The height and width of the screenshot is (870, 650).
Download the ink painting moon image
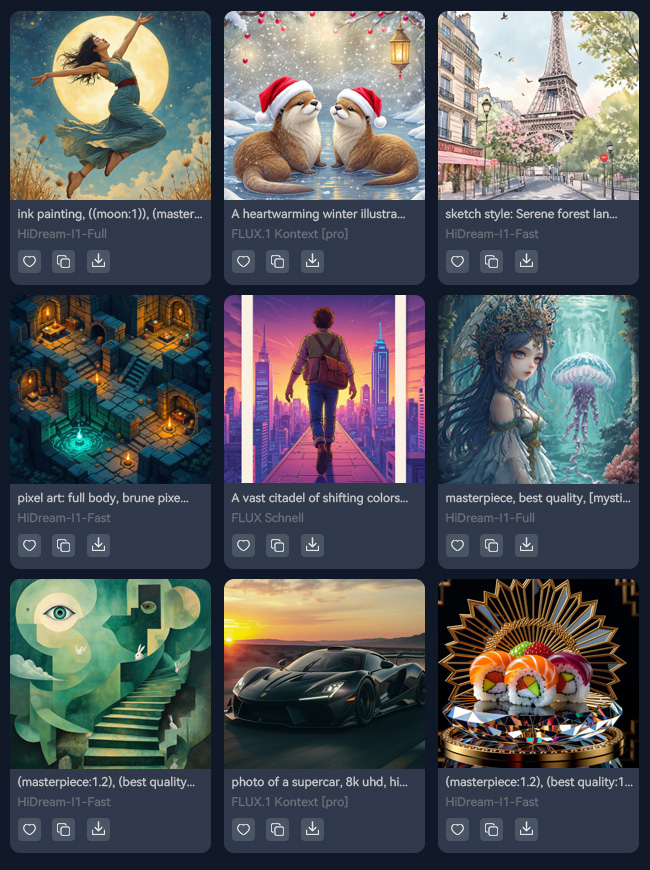click(x=98, y=261)
